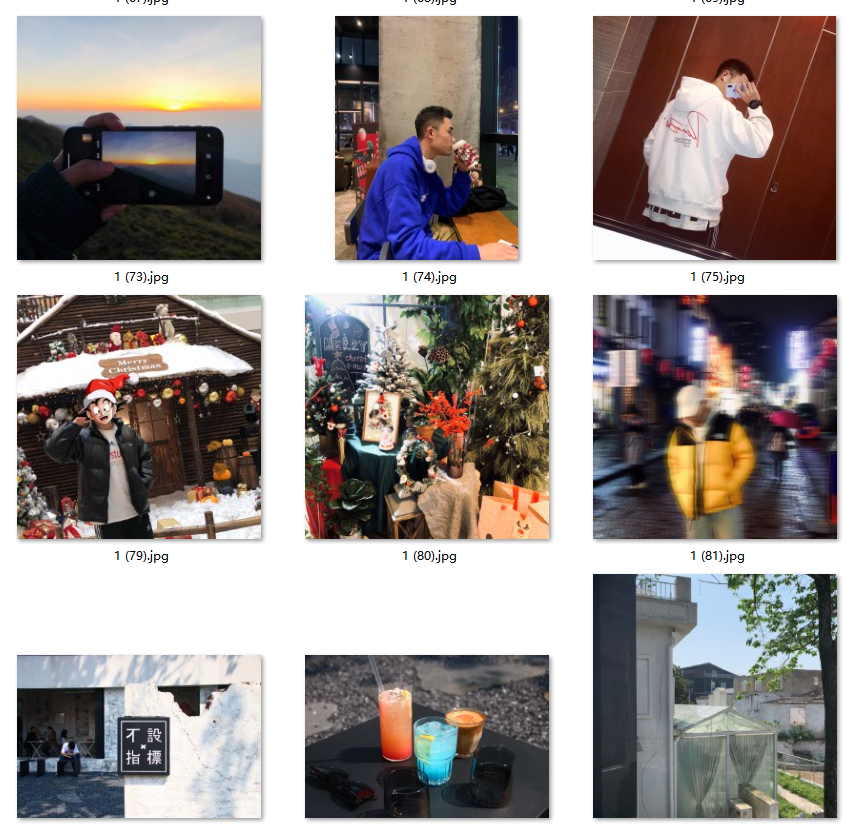
Task: View the Christmas tree image 1 (80).jpg
Action: coord(427,417)
